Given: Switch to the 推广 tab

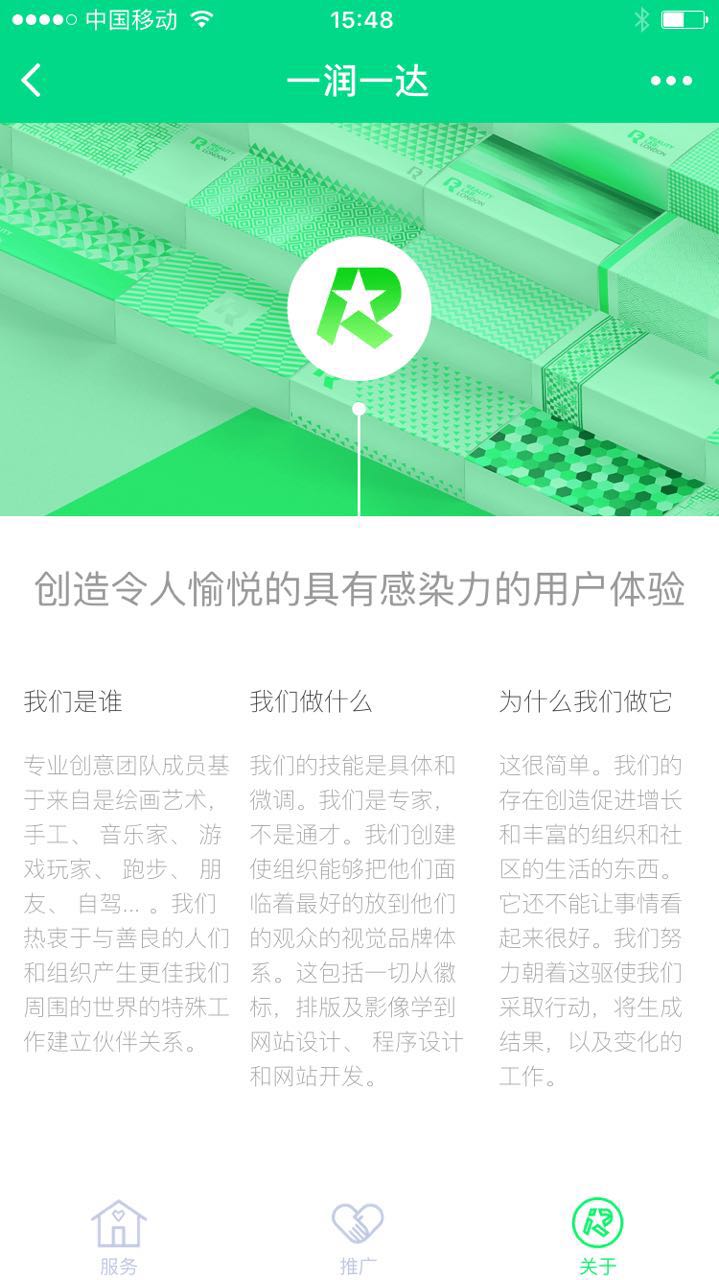Looking at the screenshot, I should 358,1238.
